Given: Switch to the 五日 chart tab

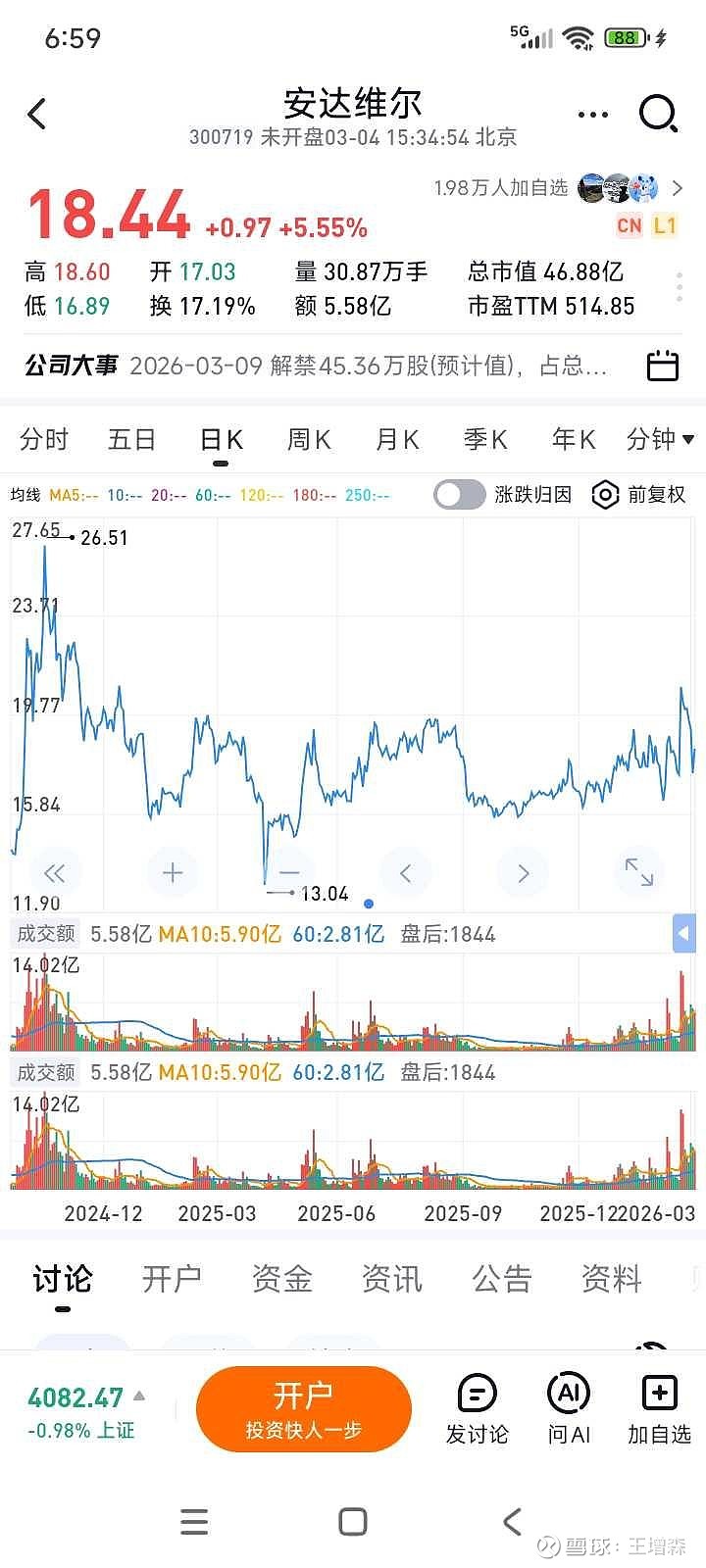Looking at the screenshot, I should (131, 439).
